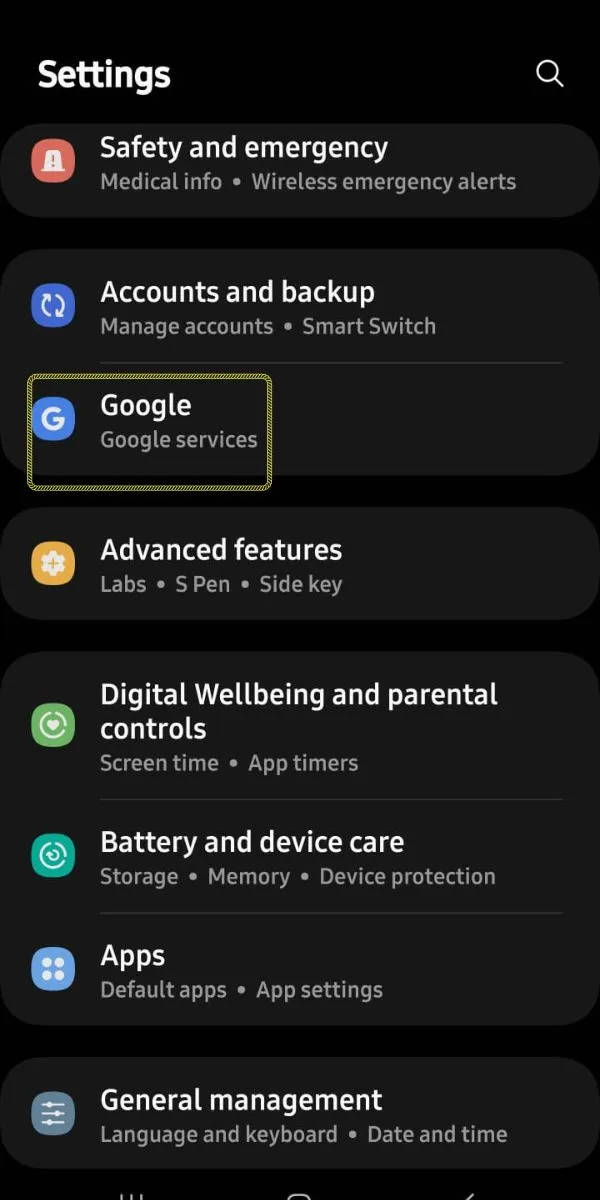Open Digital Wellbeing and parental controls

pyautogui.click(x=300, y=727)
